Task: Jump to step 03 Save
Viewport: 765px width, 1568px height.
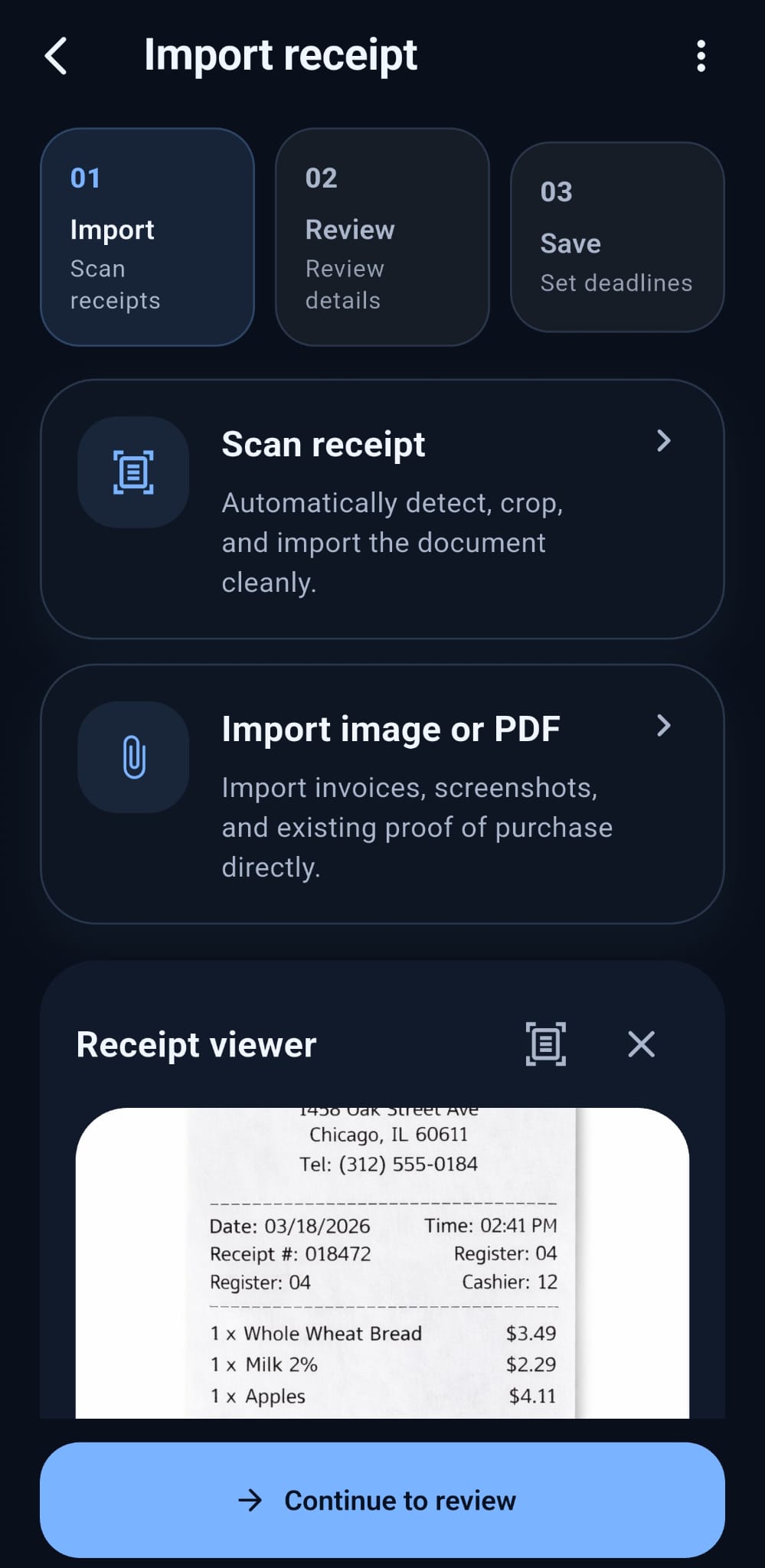Action: coord(617,237)
